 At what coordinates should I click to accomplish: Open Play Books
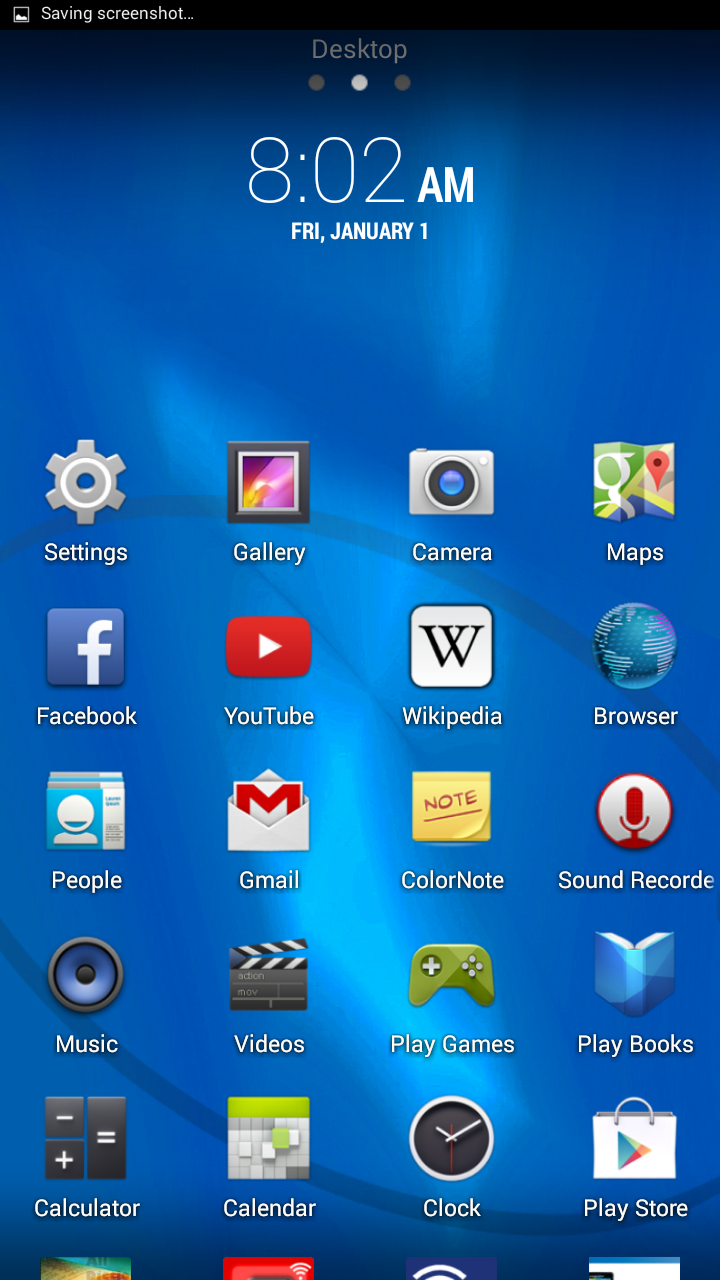point(635,975)
